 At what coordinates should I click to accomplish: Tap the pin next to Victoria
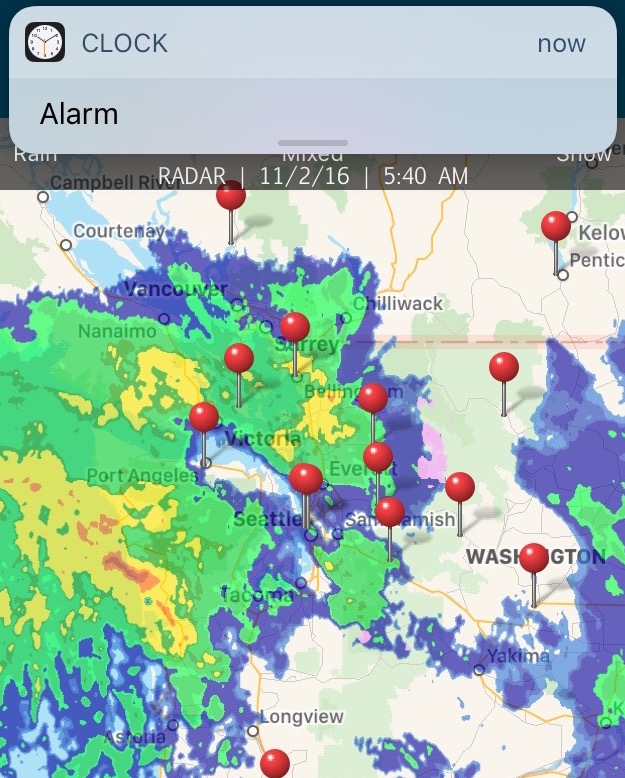click(204, 418)
